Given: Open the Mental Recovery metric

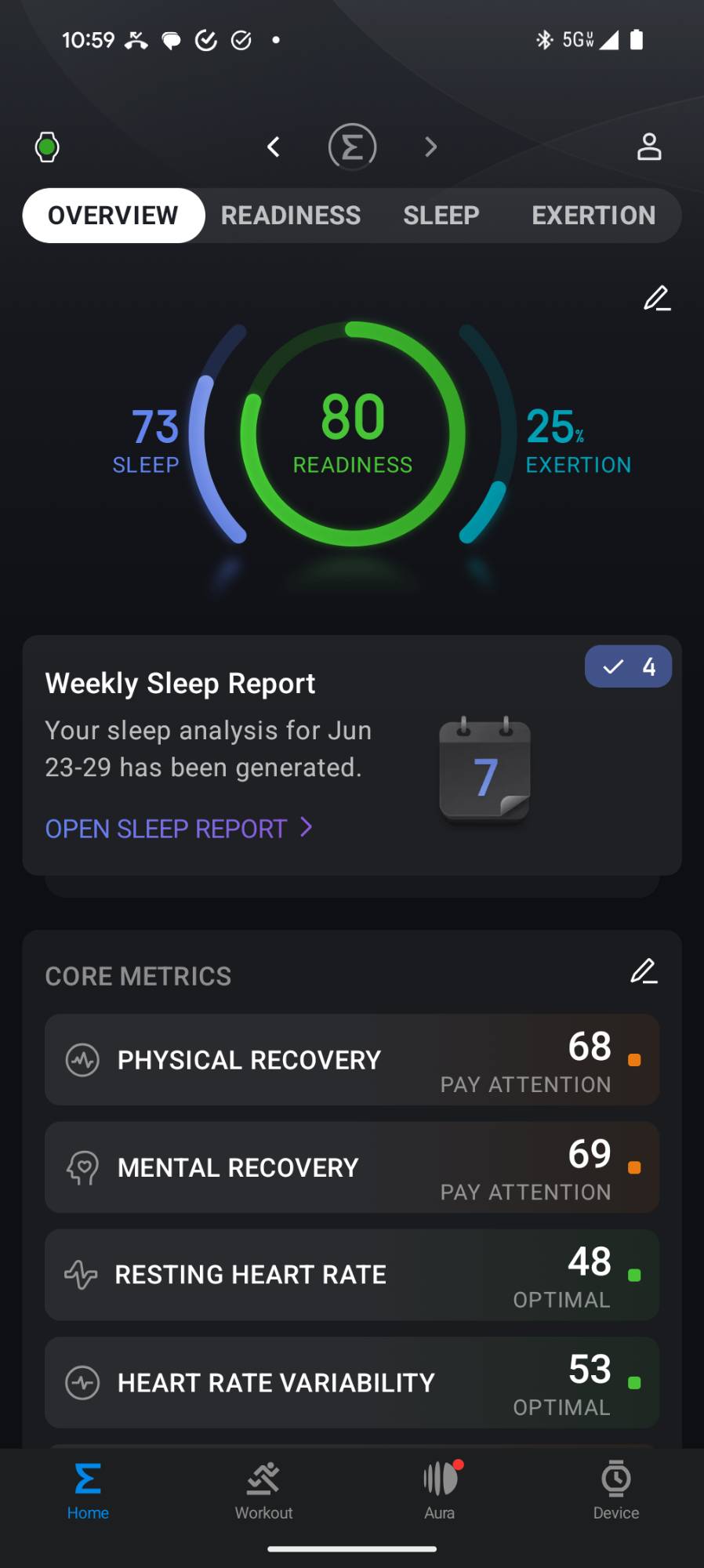Looking at the screenshot, I should tap(352, 1167).
